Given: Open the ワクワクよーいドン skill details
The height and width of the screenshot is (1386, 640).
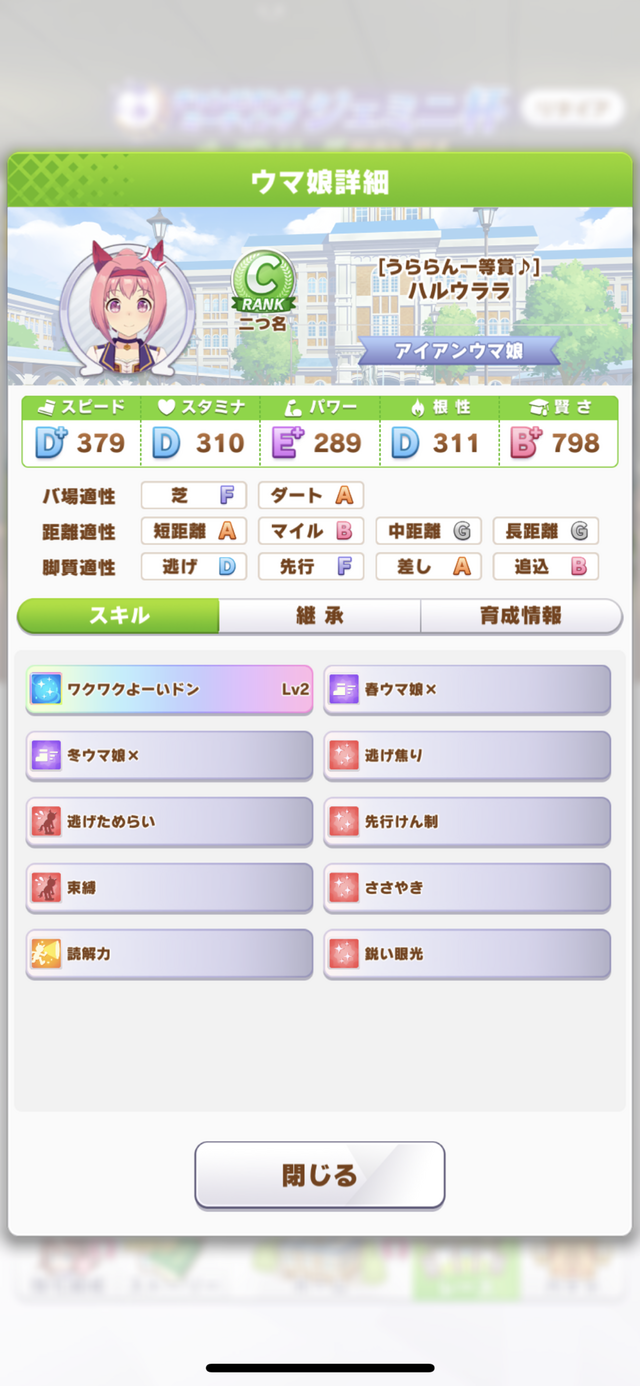Looking at the screenshot, I should pos(169,690).
